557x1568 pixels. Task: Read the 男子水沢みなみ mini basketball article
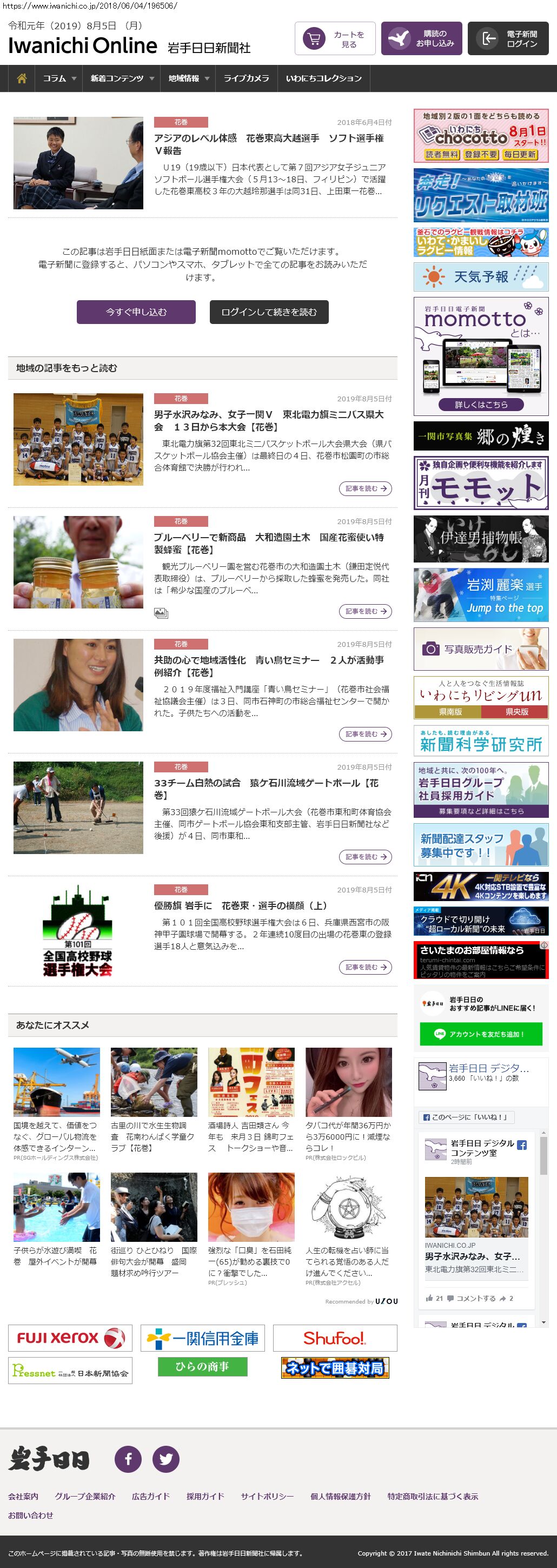(x=268, y=421)
